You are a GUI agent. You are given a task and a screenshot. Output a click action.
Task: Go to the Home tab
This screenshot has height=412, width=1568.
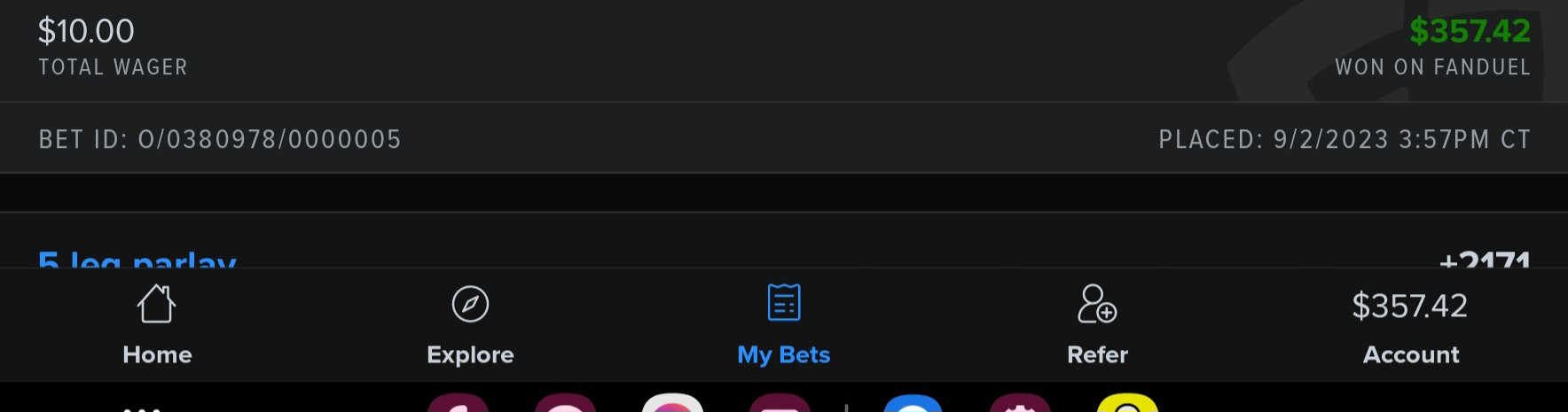click(x=157, y=324)
